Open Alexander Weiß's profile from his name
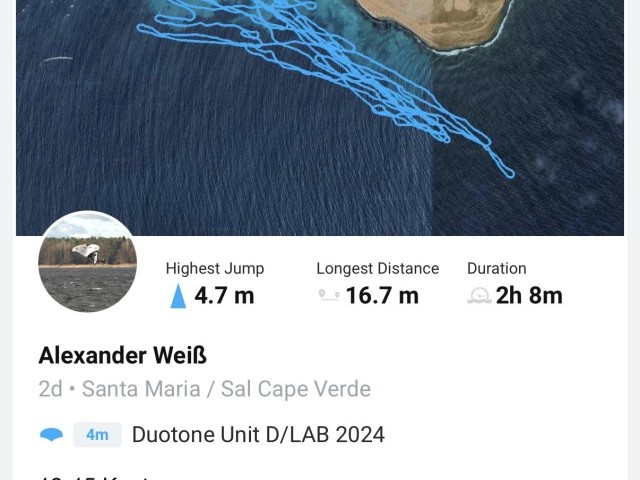The height and width of the screenshot is (480, 640). point(123,355)
